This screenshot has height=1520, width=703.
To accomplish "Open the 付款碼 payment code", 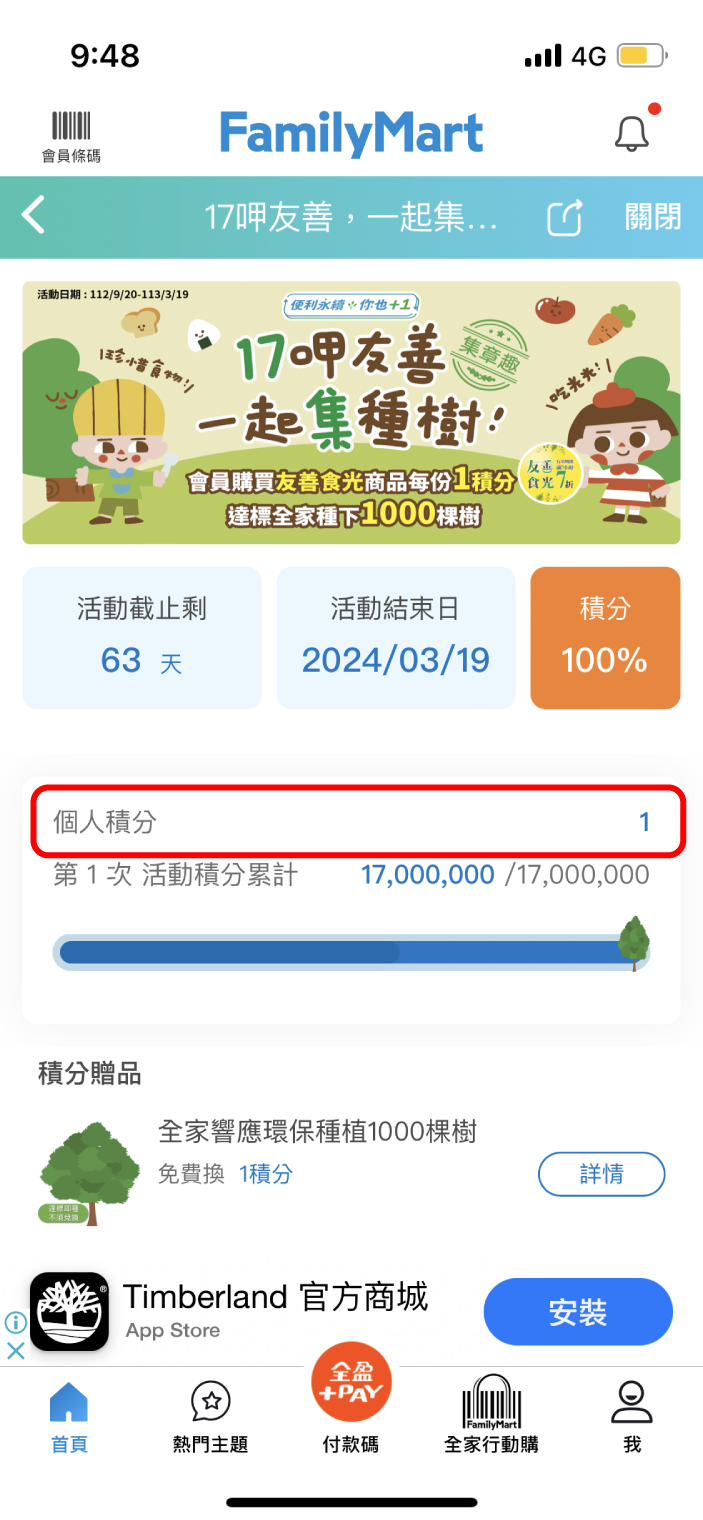I will pos(351,1400).
